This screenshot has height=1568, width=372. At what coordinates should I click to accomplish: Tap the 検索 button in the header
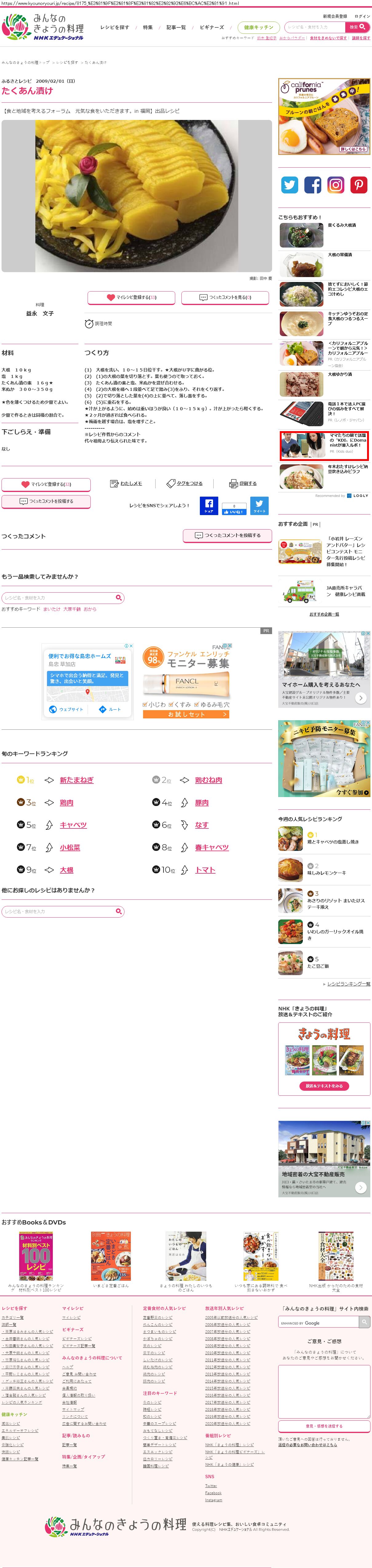[357, 27]
